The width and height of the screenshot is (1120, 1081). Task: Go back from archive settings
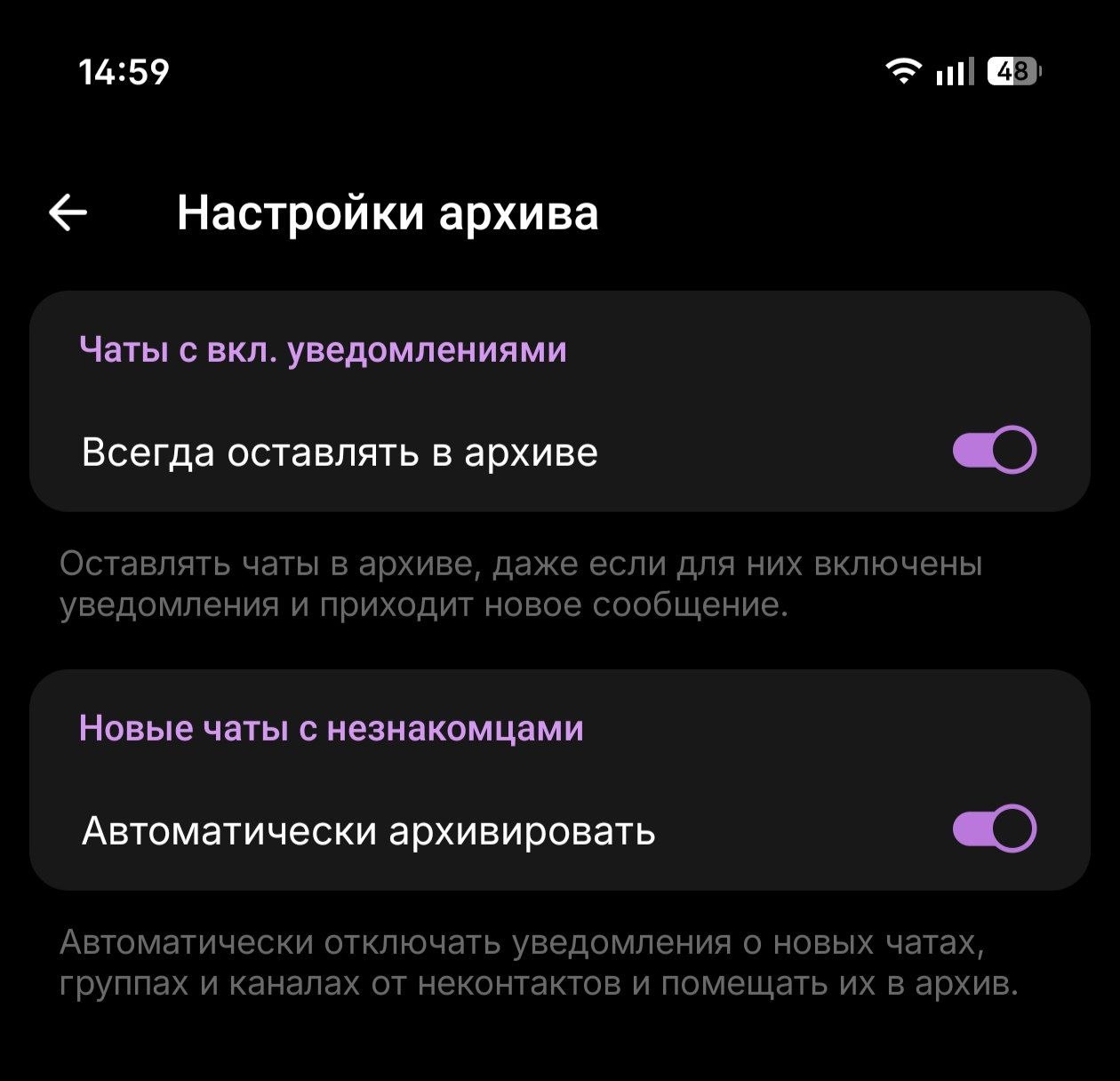(x=68, y=213)
